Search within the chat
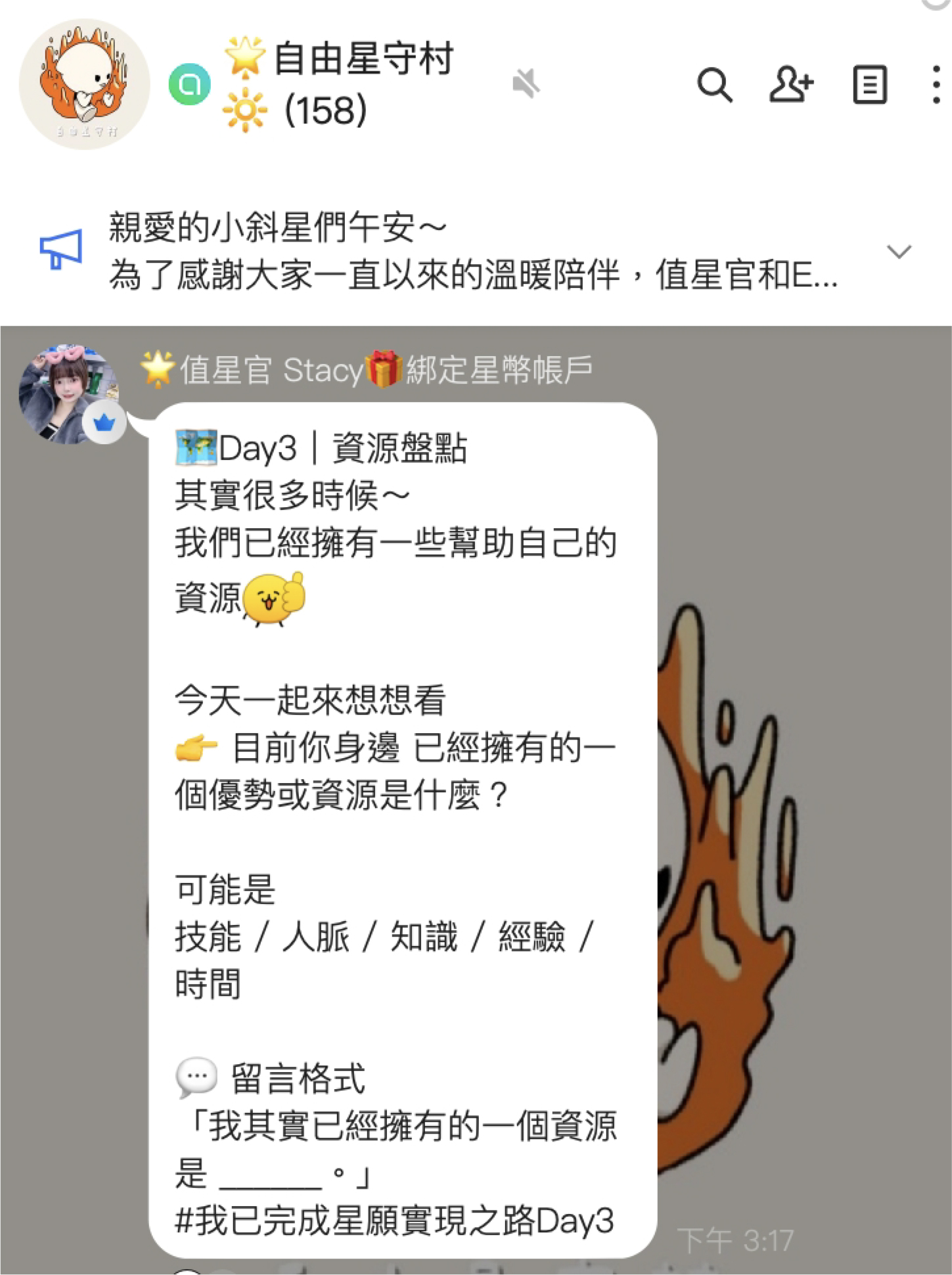 click(x=714, y=85)
